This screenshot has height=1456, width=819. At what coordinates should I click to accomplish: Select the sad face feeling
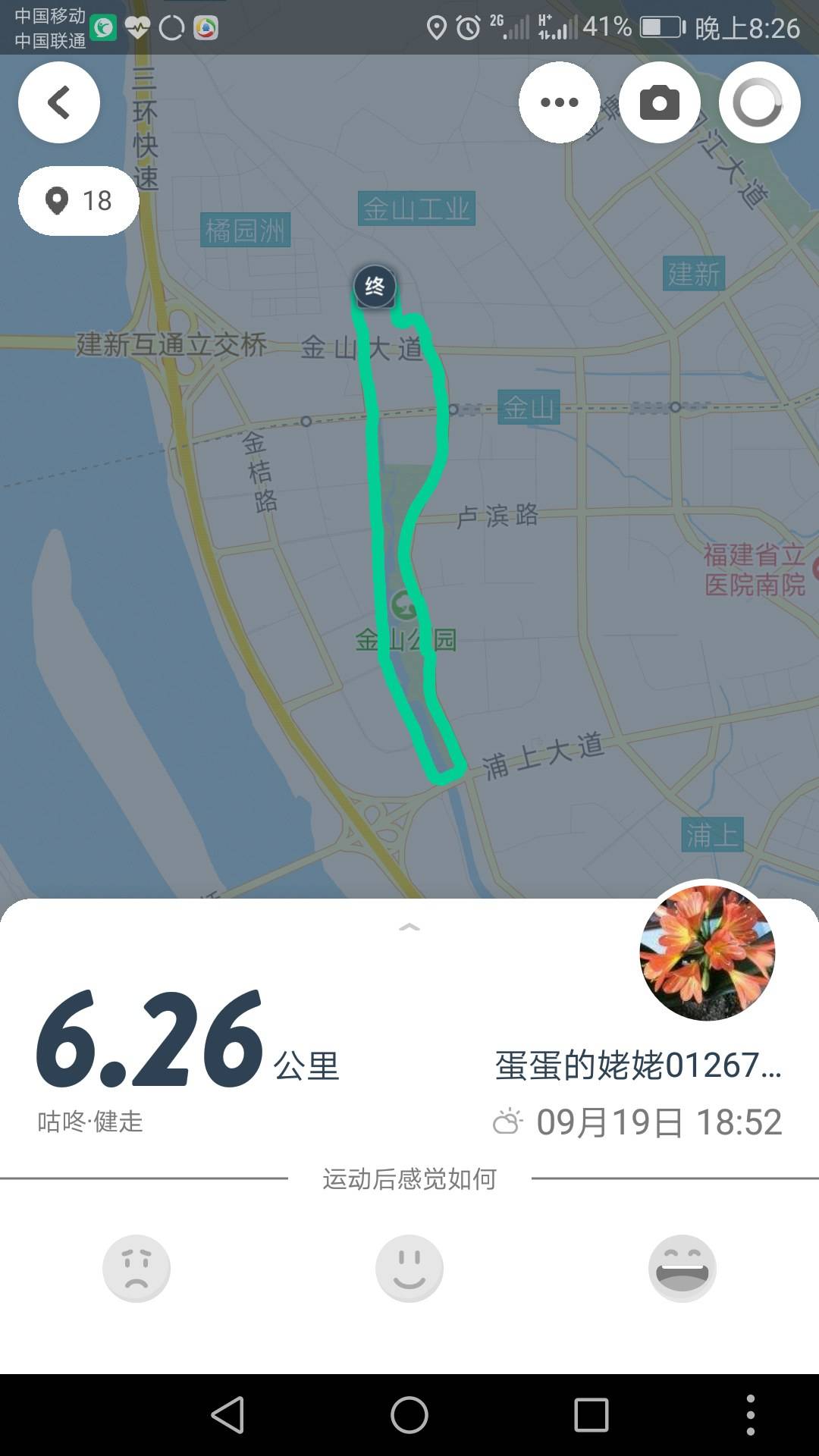coord(136,1269)
